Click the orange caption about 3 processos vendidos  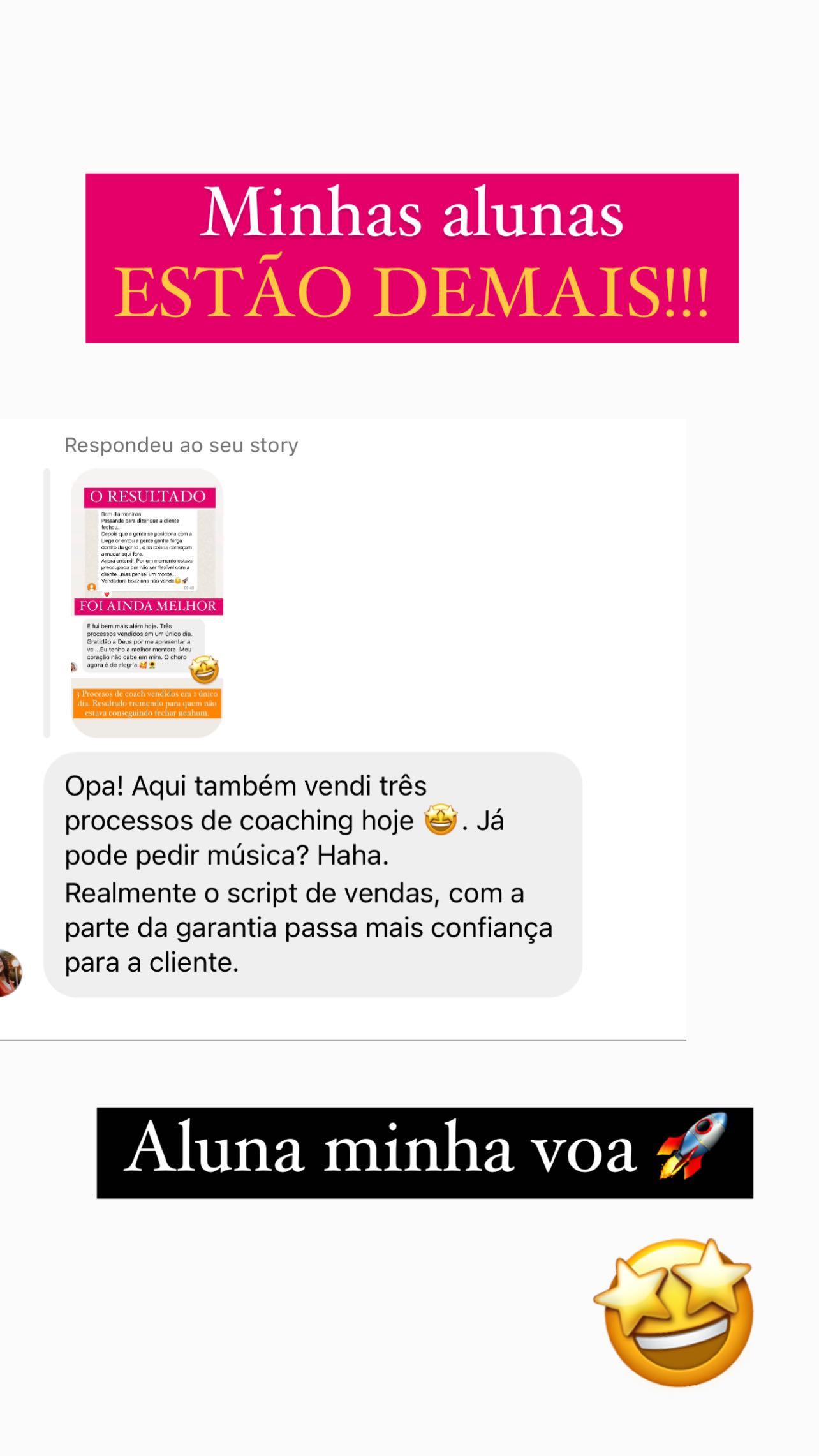point(147,703)
